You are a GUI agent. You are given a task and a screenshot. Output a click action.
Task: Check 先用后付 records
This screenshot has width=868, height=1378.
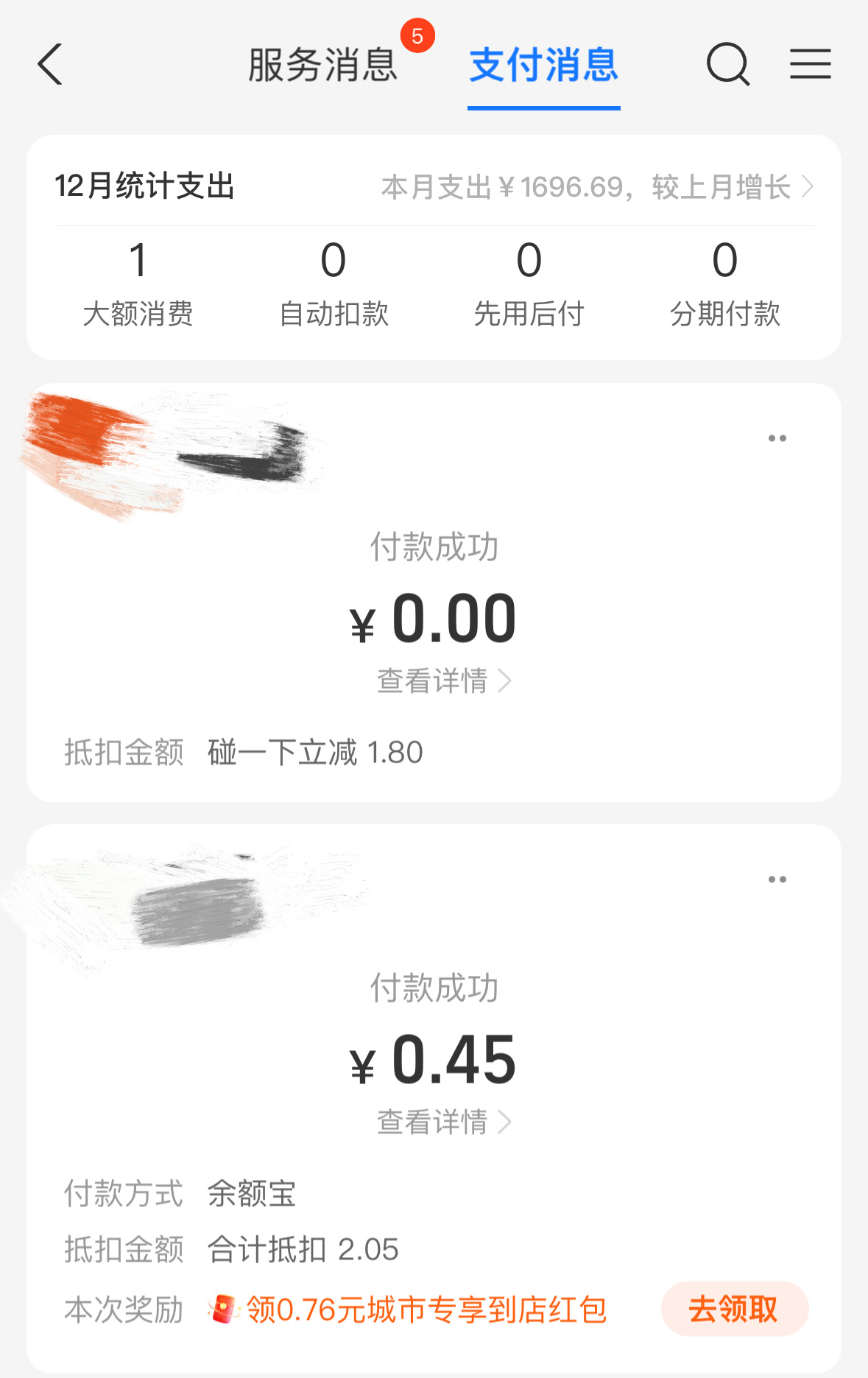coord(529,284)
